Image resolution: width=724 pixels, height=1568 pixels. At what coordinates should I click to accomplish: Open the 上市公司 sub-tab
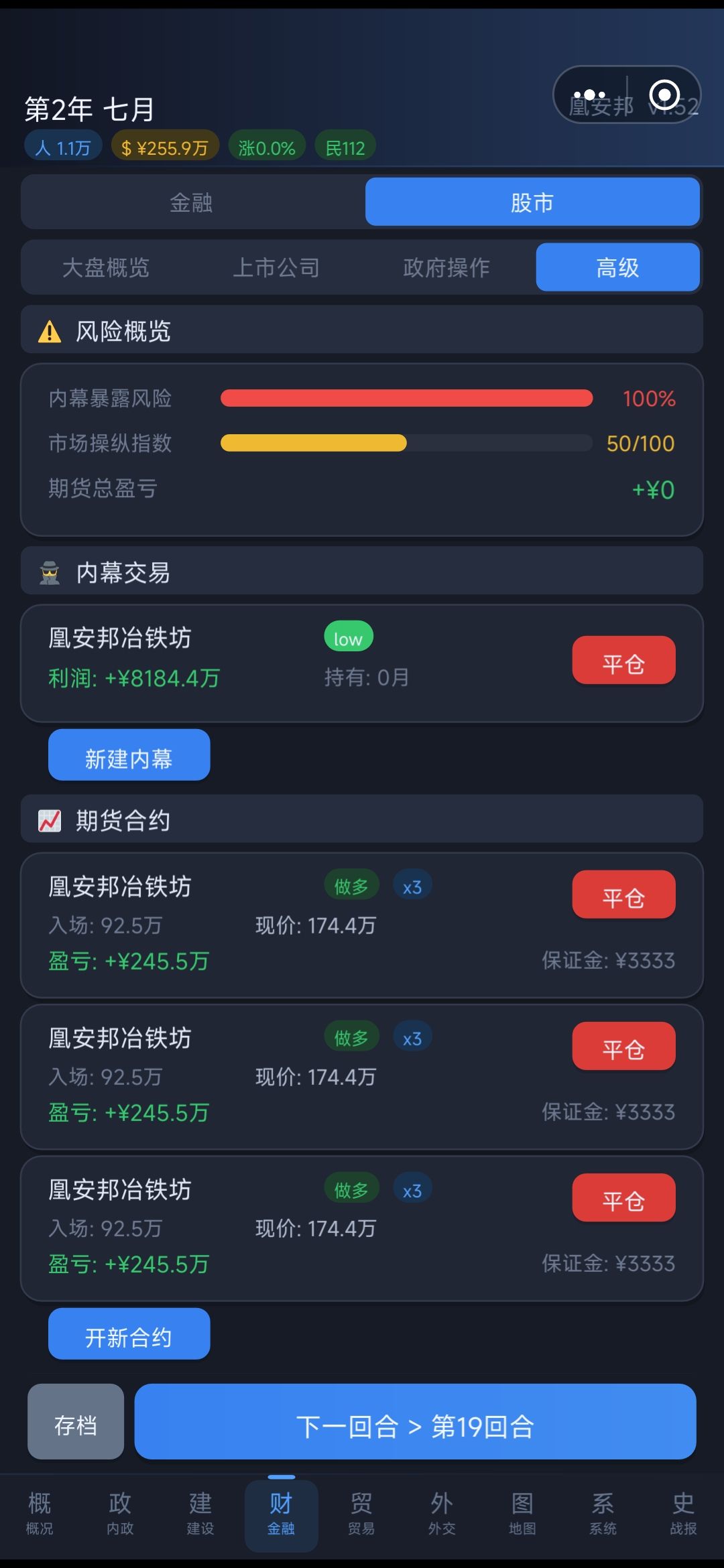point(276,267)
